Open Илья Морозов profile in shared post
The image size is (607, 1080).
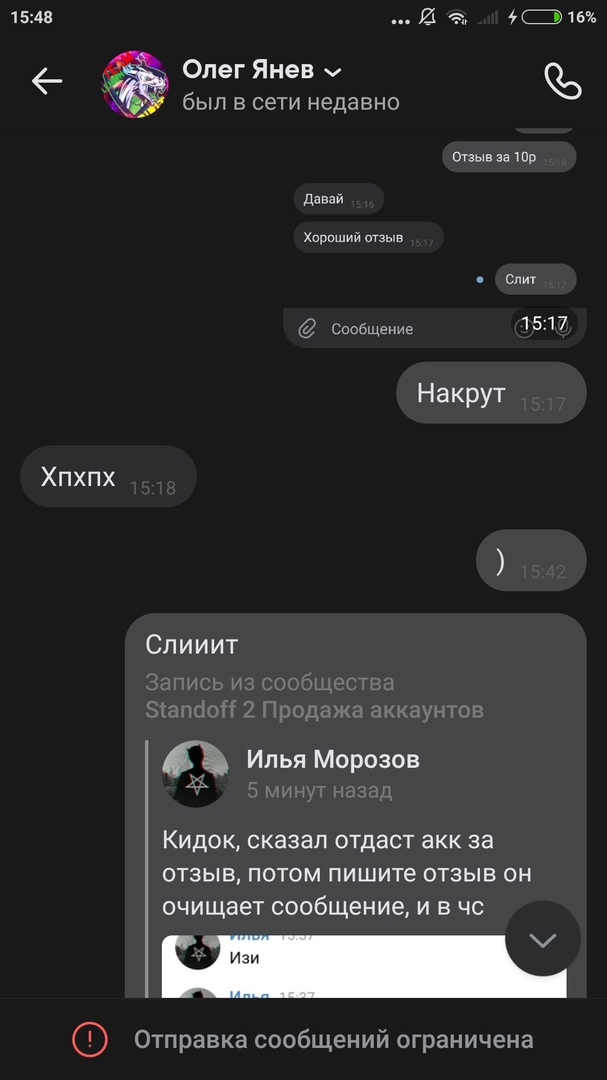(332, 759)
